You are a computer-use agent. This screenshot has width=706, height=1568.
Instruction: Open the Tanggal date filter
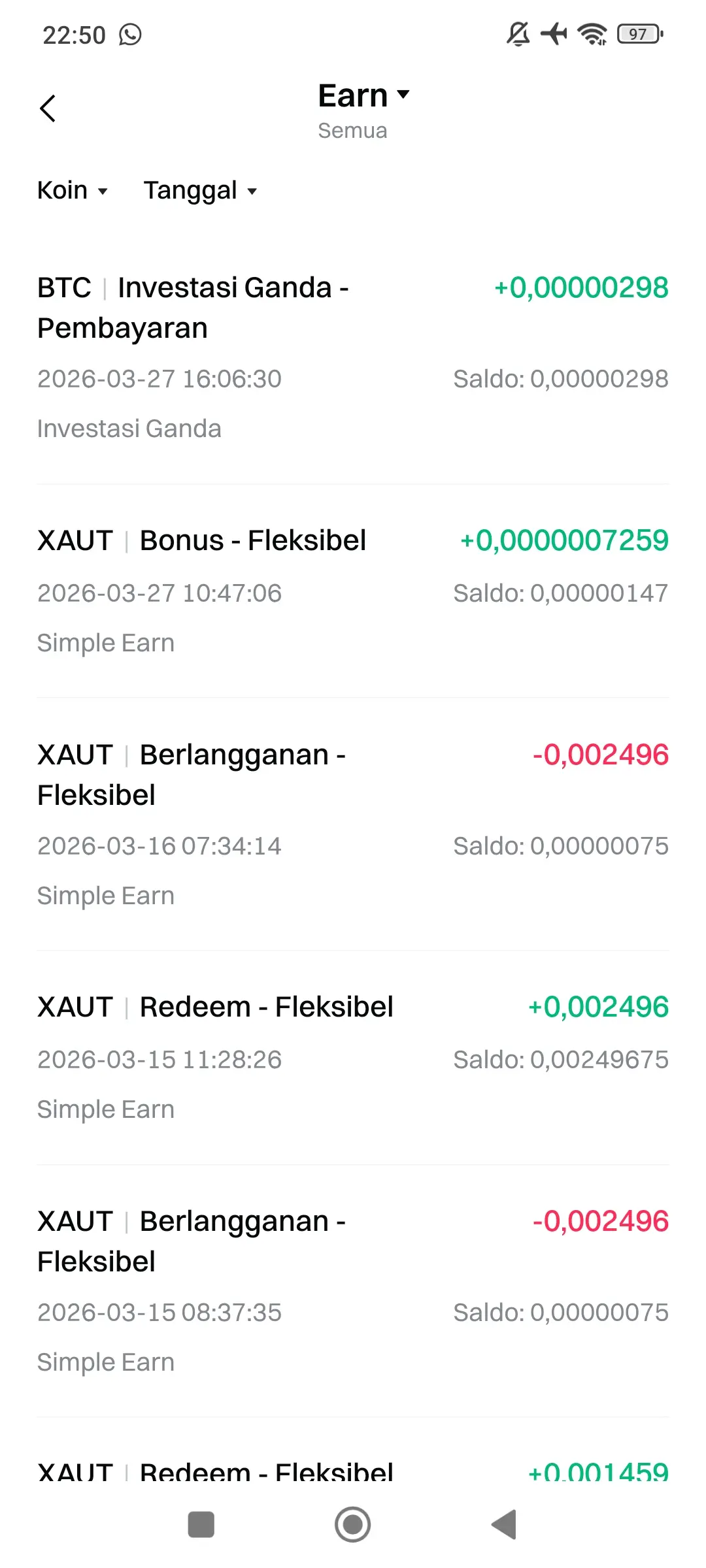(x=200, y=191)
